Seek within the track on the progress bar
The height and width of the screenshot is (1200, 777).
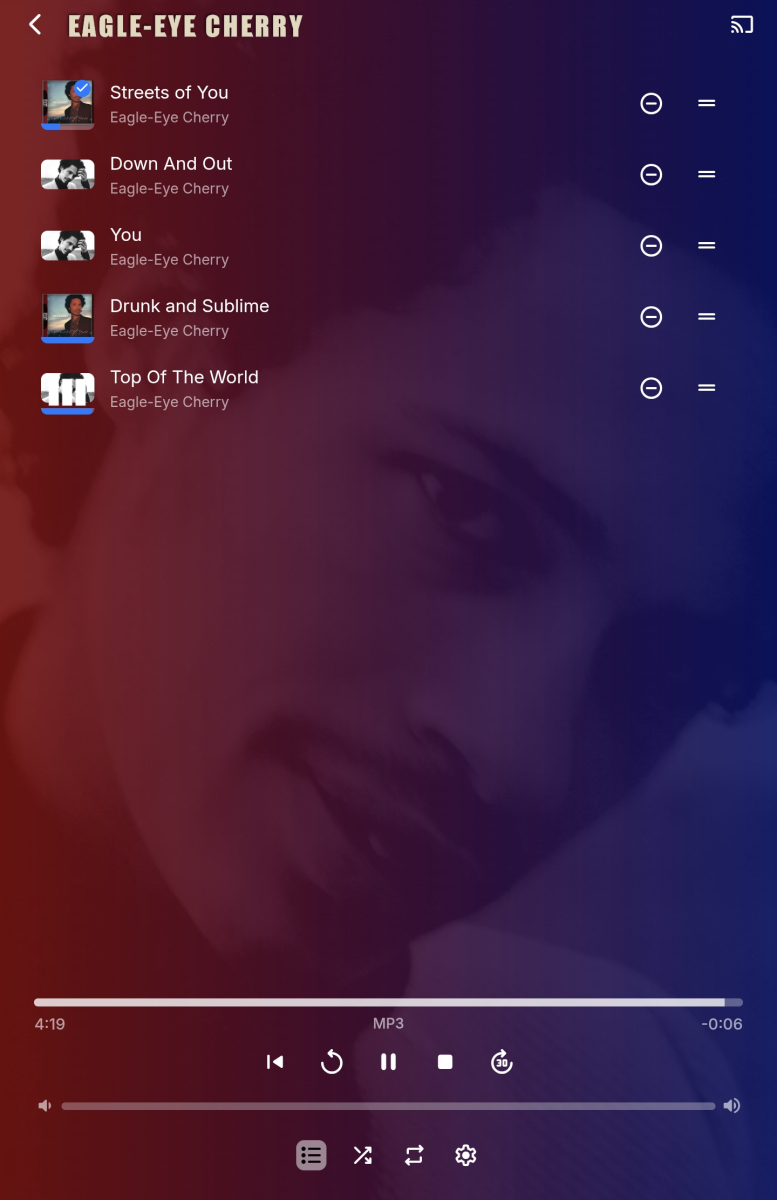point(388,1002)
